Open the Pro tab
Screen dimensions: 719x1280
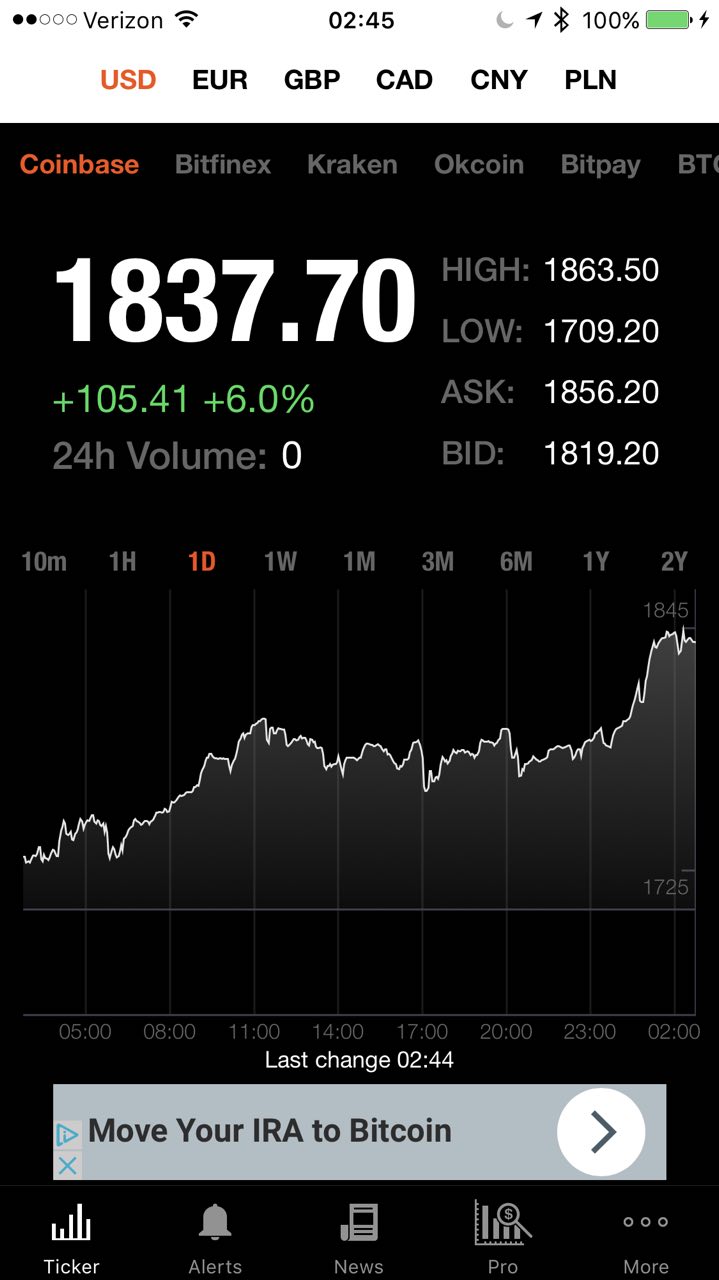[x=503, y=1238]
